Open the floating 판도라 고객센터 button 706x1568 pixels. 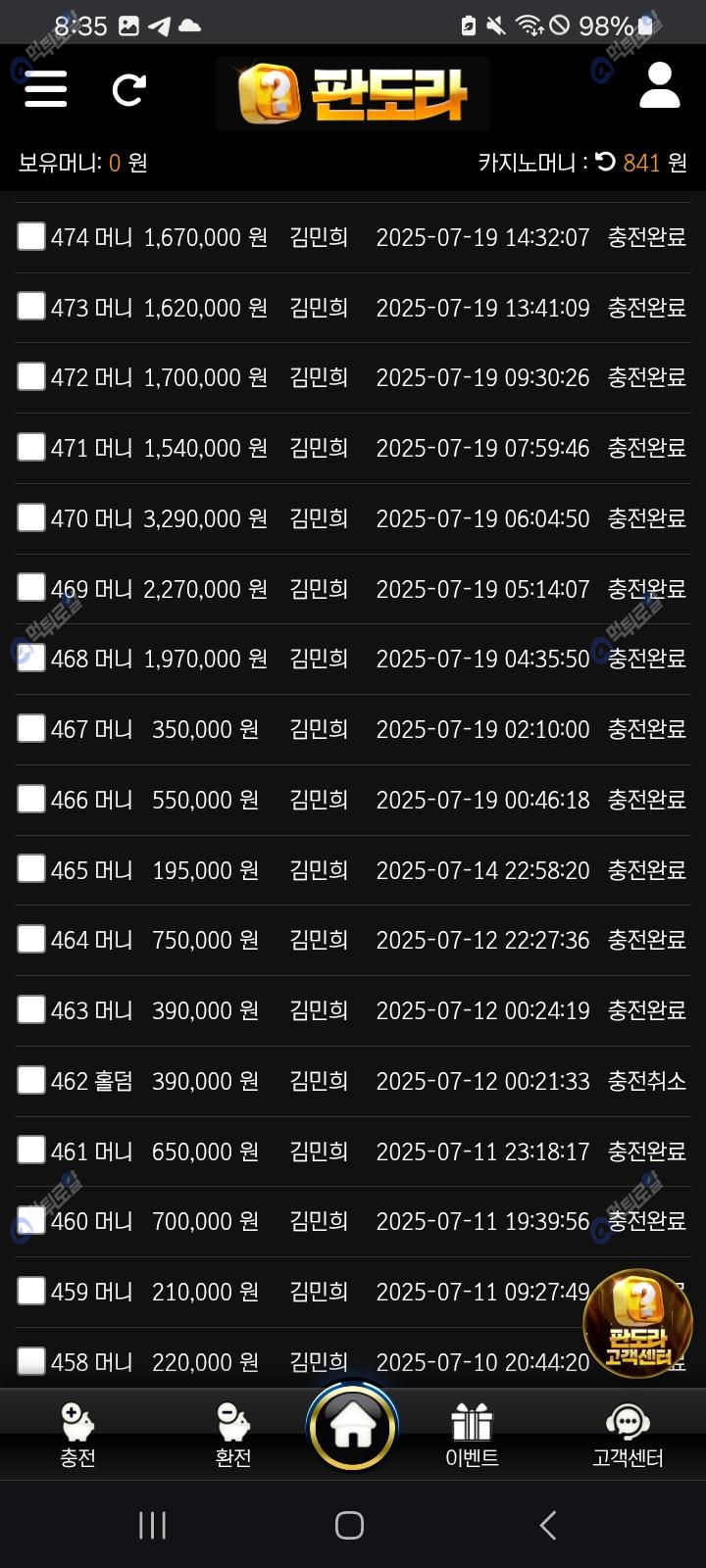(637, 1323)
